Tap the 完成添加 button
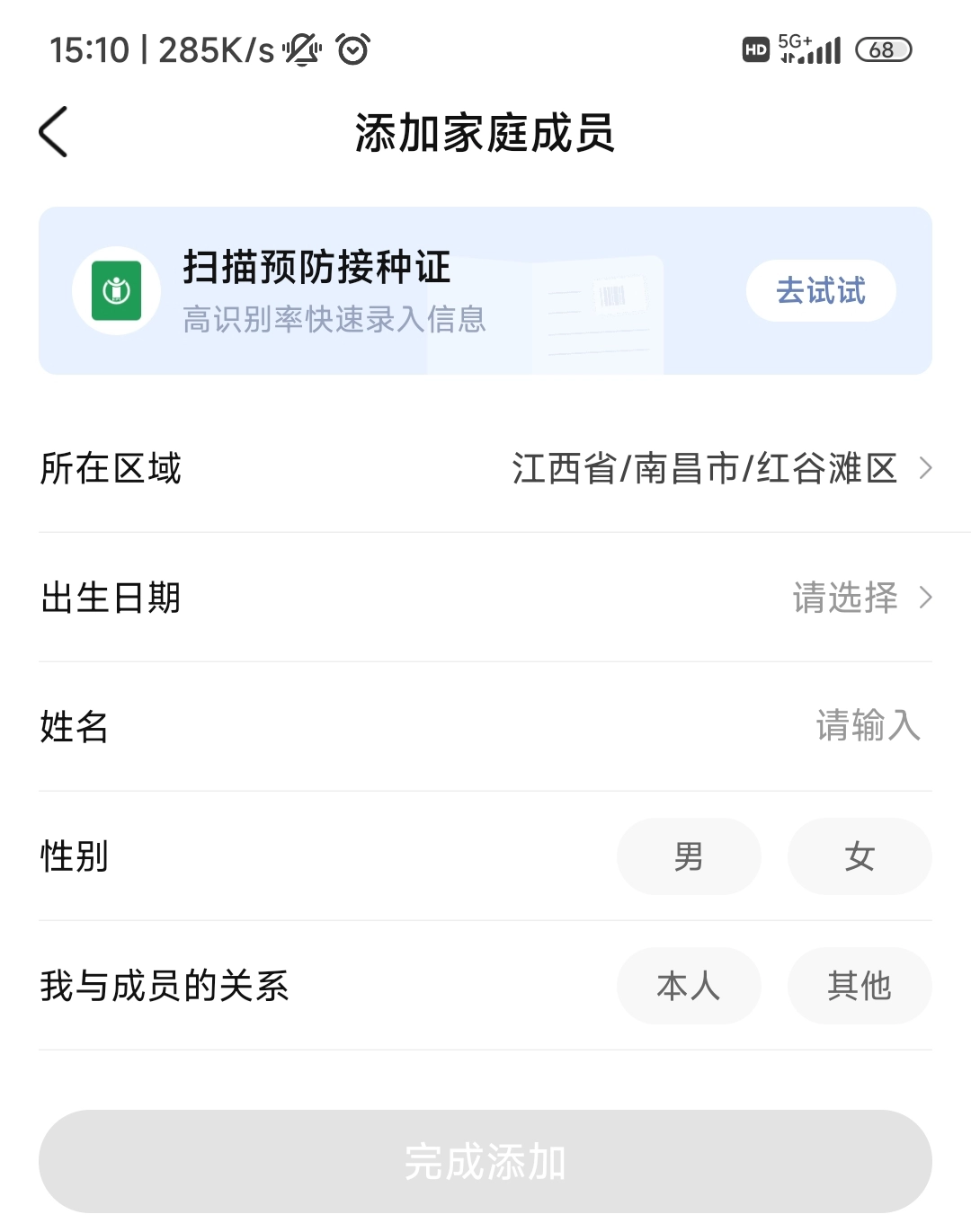Screen dimensions: 971x1232 [485, 1161]
